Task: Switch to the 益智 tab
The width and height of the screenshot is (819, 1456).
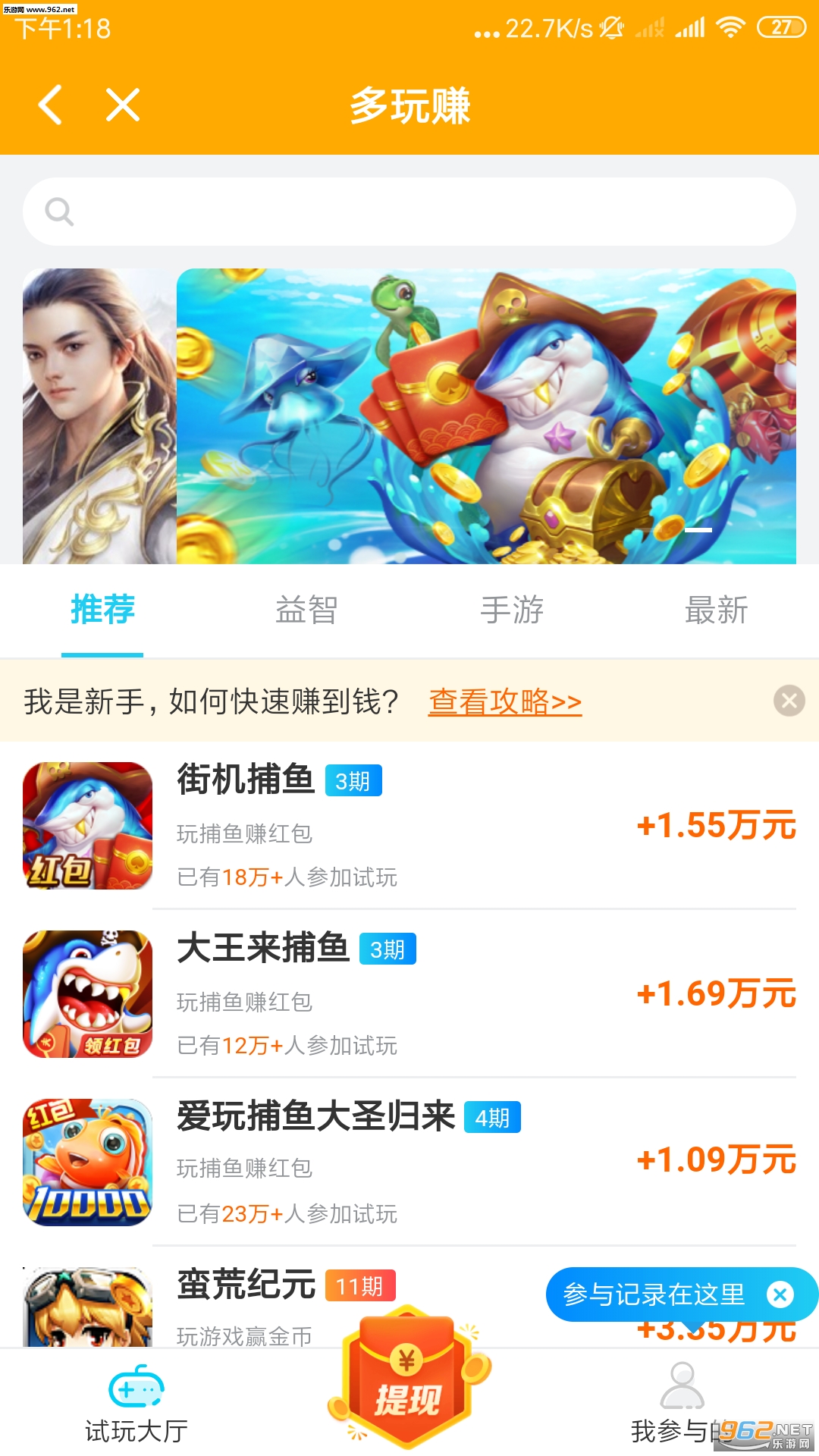Action: coord(306,610)
